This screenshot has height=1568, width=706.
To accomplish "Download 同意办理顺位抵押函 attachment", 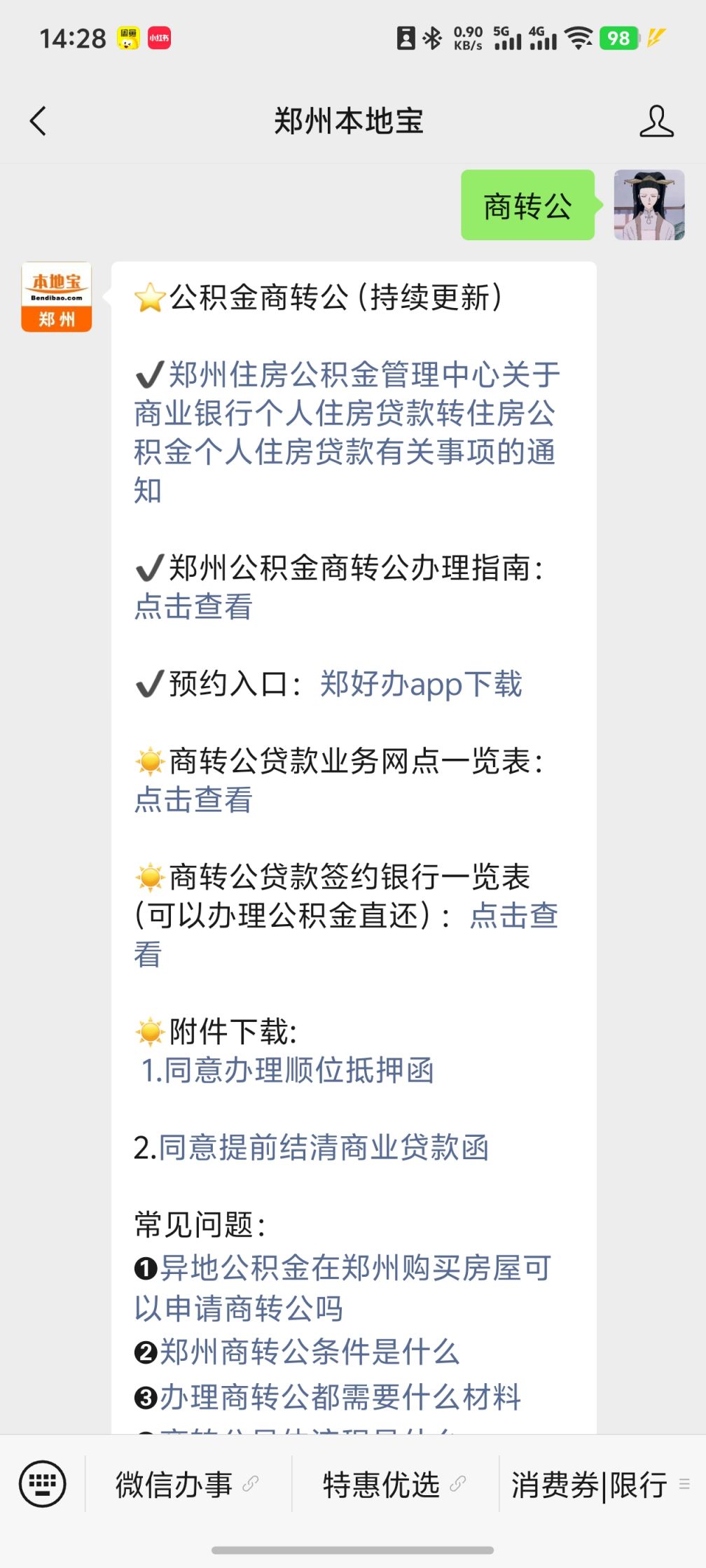I will 288,1070.
